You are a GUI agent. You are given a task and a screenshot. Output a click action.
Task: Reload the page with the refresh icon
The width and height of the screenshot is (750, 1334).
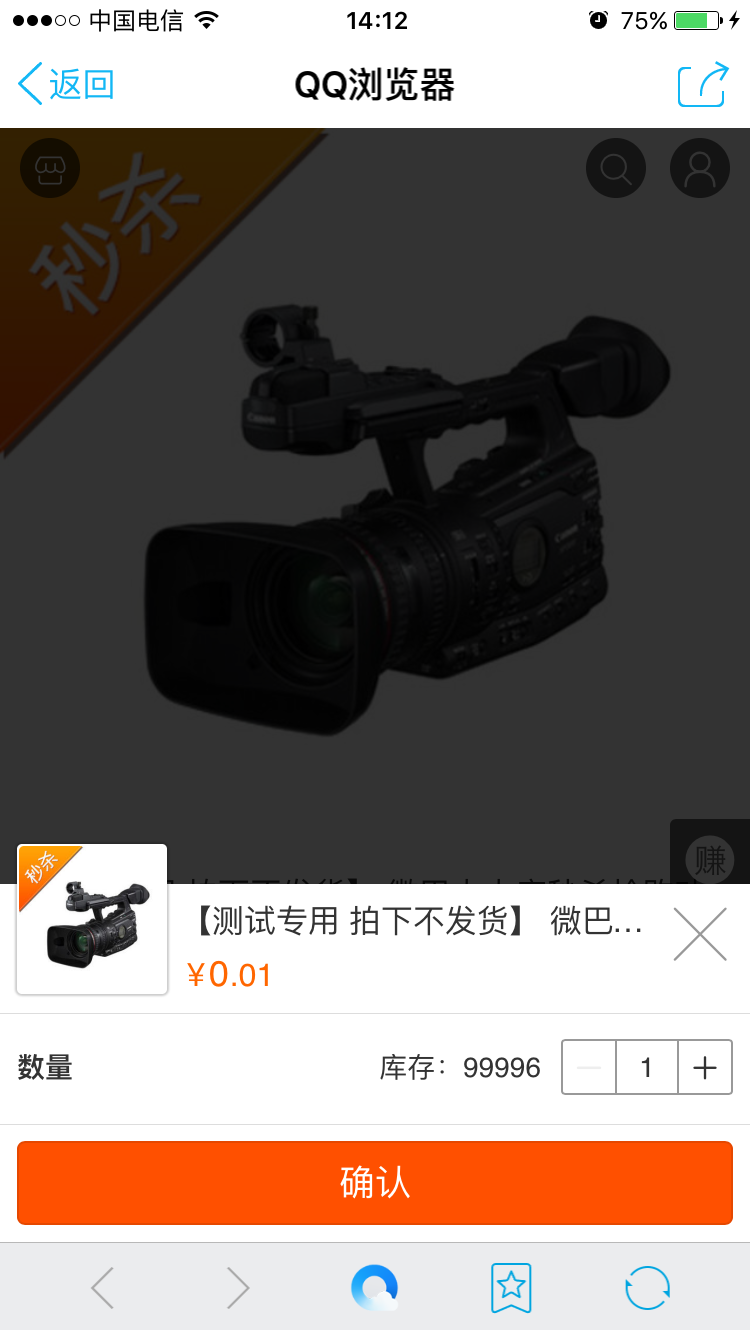[x=647, y=1288]
